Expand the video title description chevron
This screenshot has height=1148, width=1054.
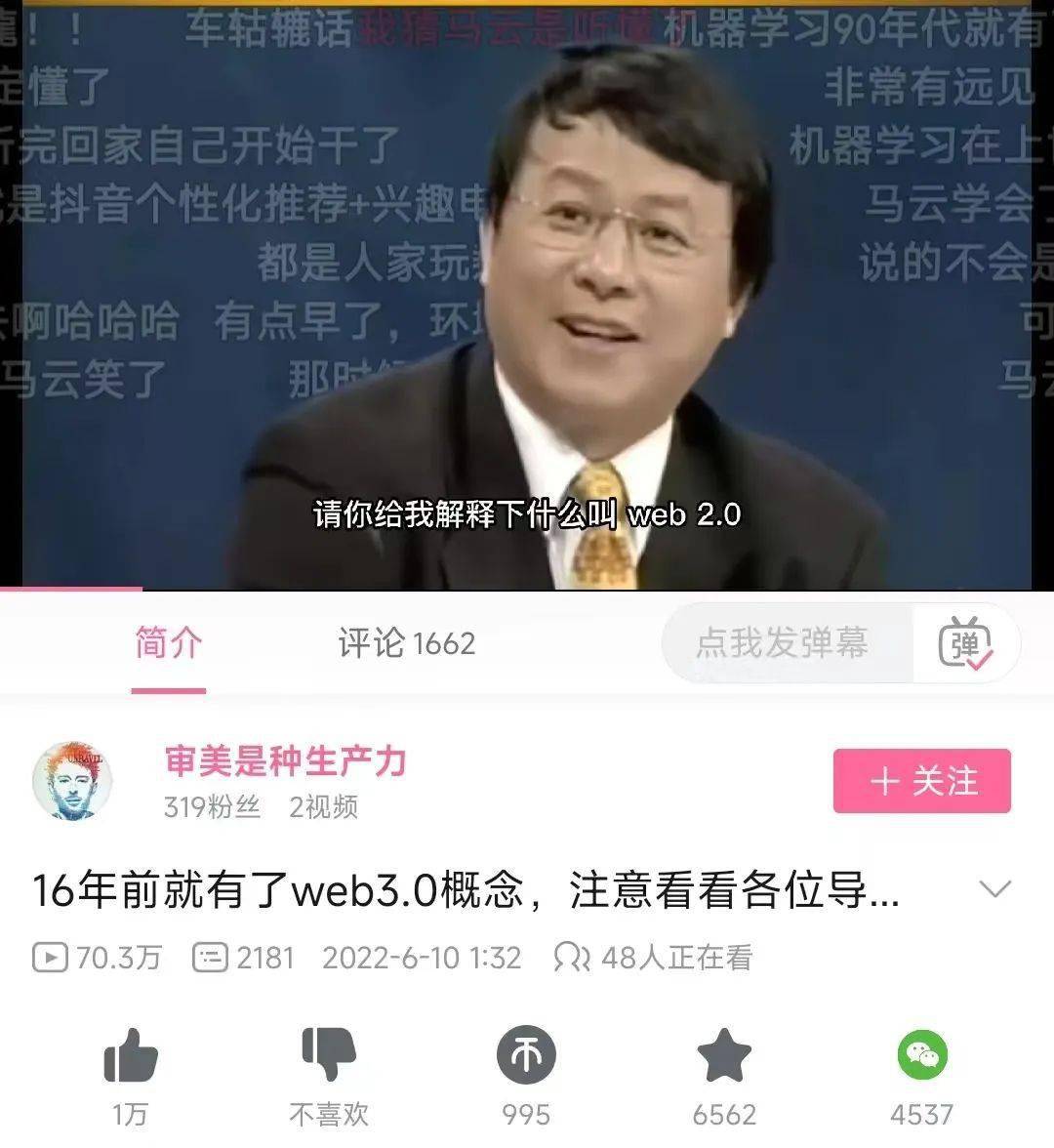[x=994, y=889]
